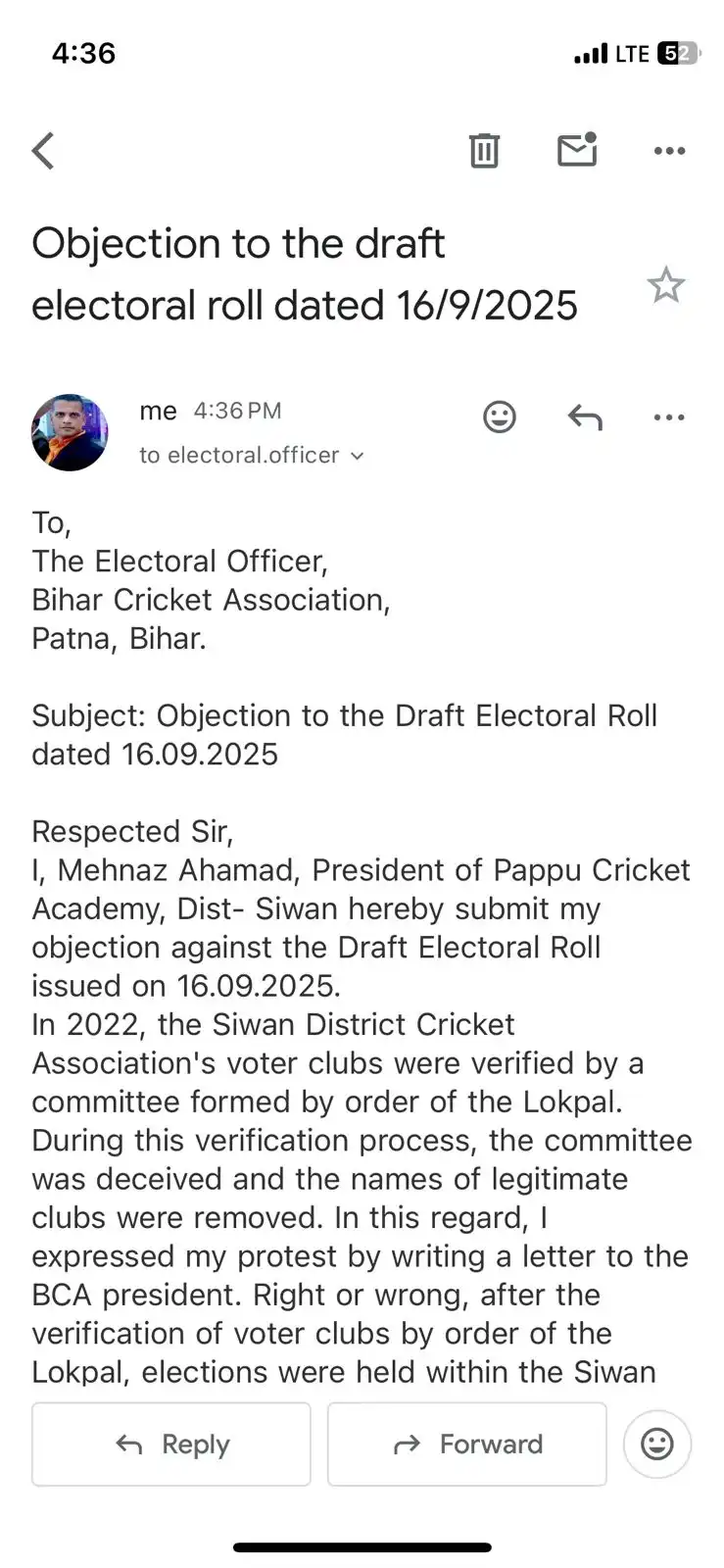Open the top overflow menu
724x1568 pixels.
(x=669, y=151)
